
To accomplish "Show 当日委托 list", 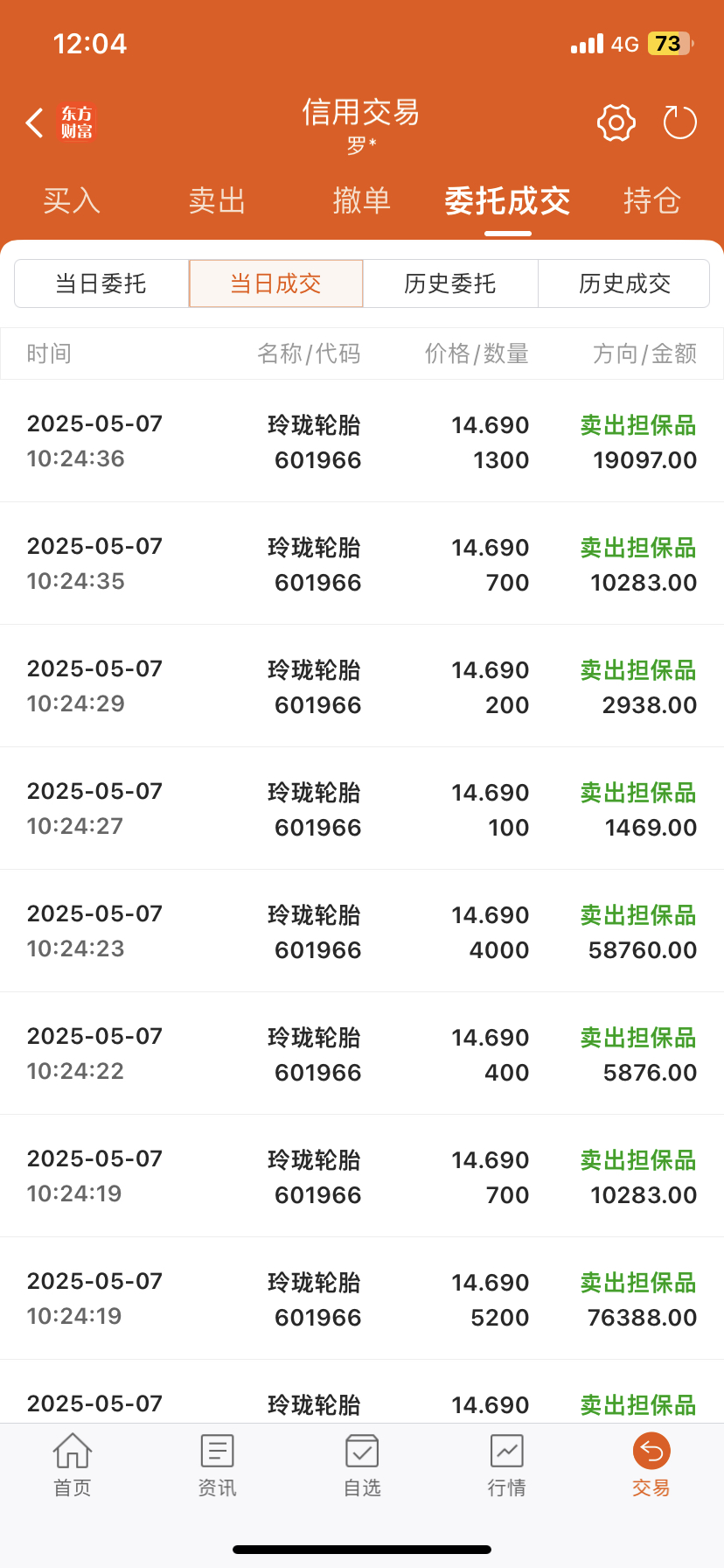I will pyautogui.click(x=101, y=283).
